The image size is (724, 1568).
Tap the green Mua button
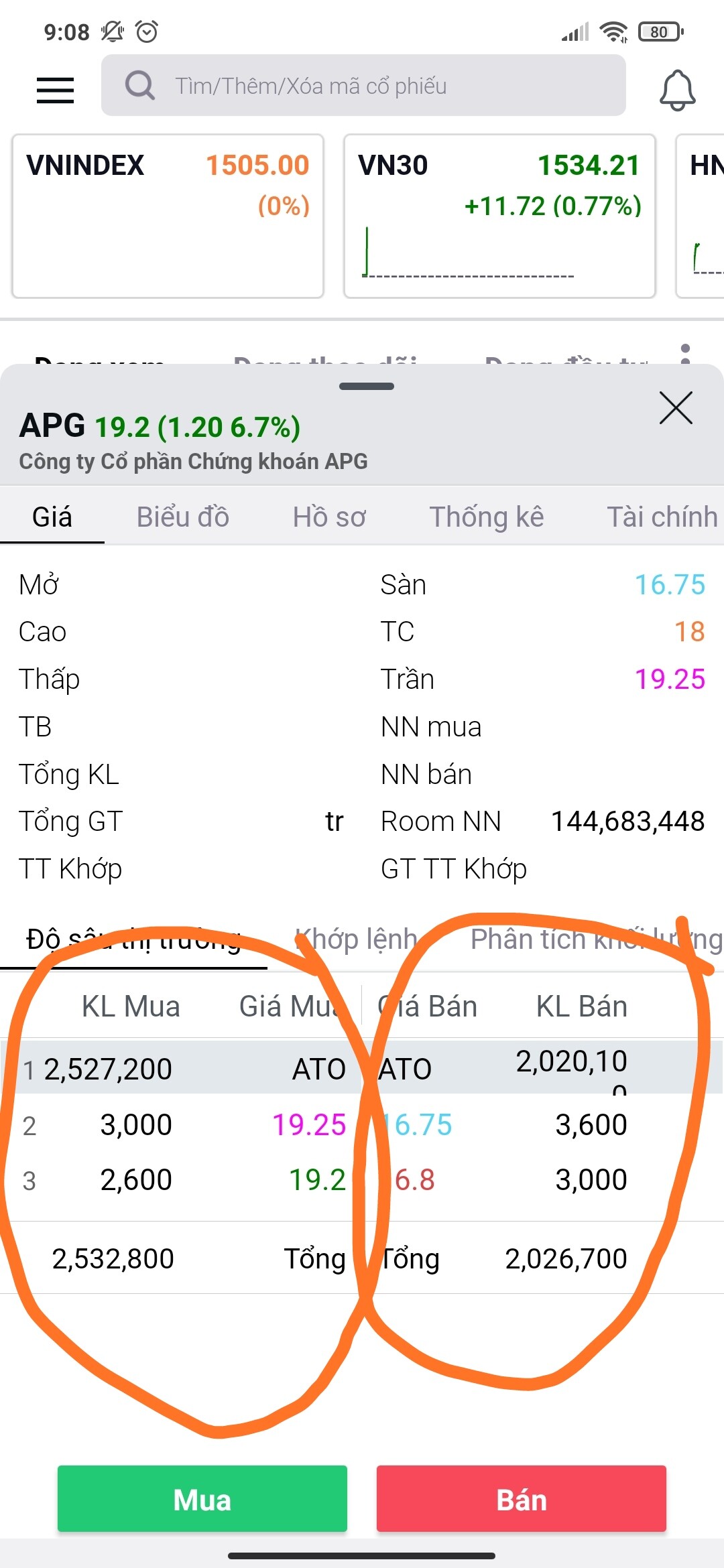(202, 1499)
